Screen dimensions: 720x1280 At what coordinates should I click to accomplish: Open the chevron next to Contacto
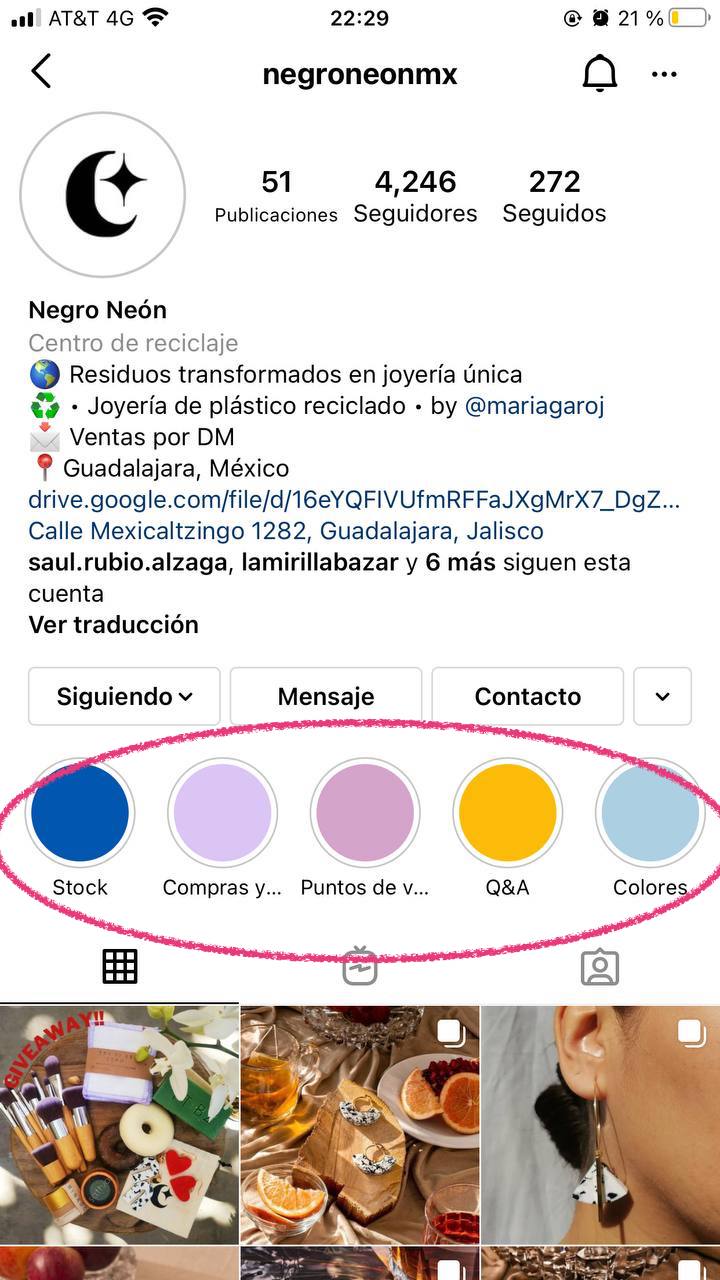pos(663,696)
